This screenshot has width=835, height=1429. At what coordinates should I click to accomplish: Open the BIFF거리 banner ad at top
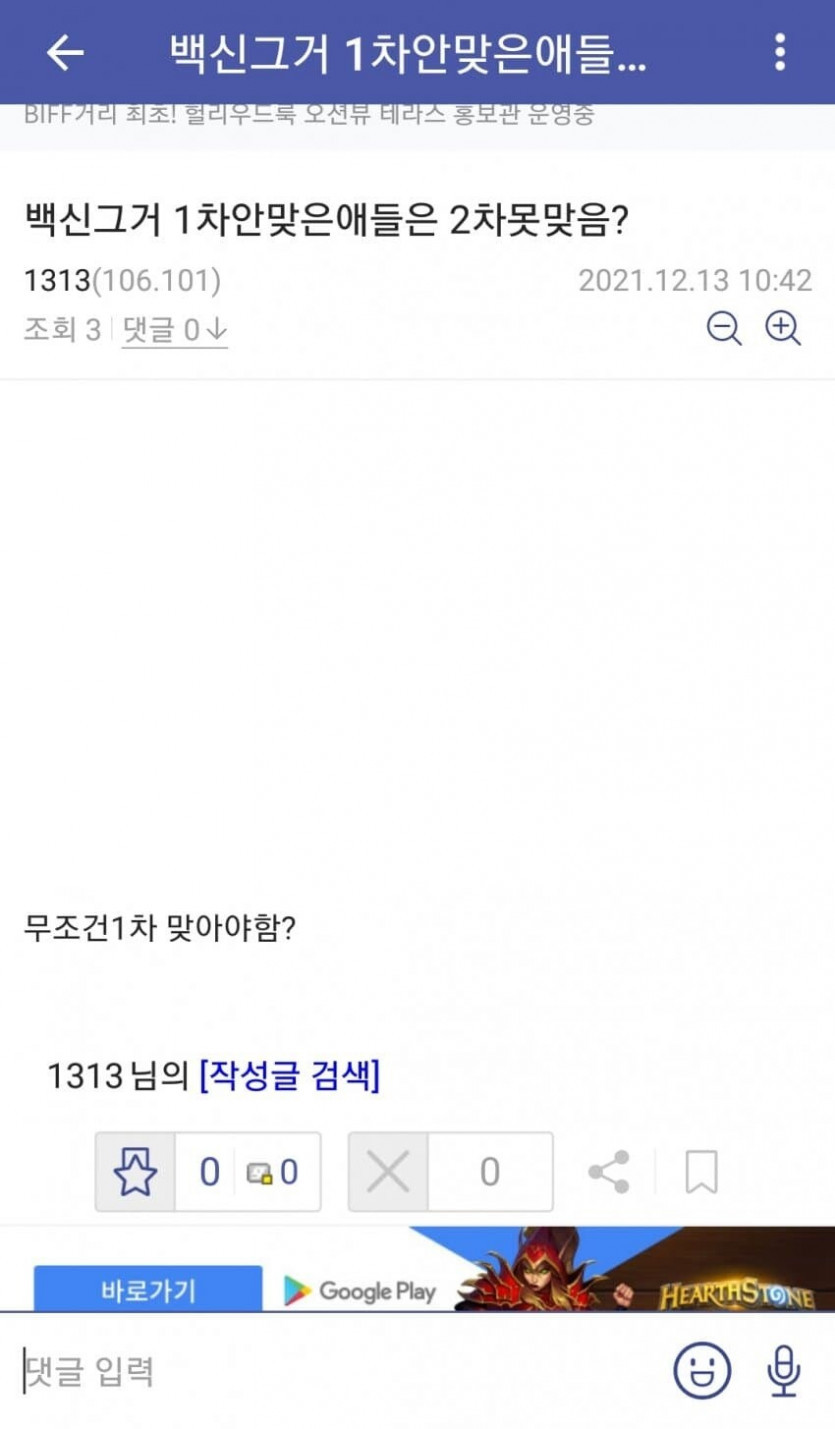point(310,115)
